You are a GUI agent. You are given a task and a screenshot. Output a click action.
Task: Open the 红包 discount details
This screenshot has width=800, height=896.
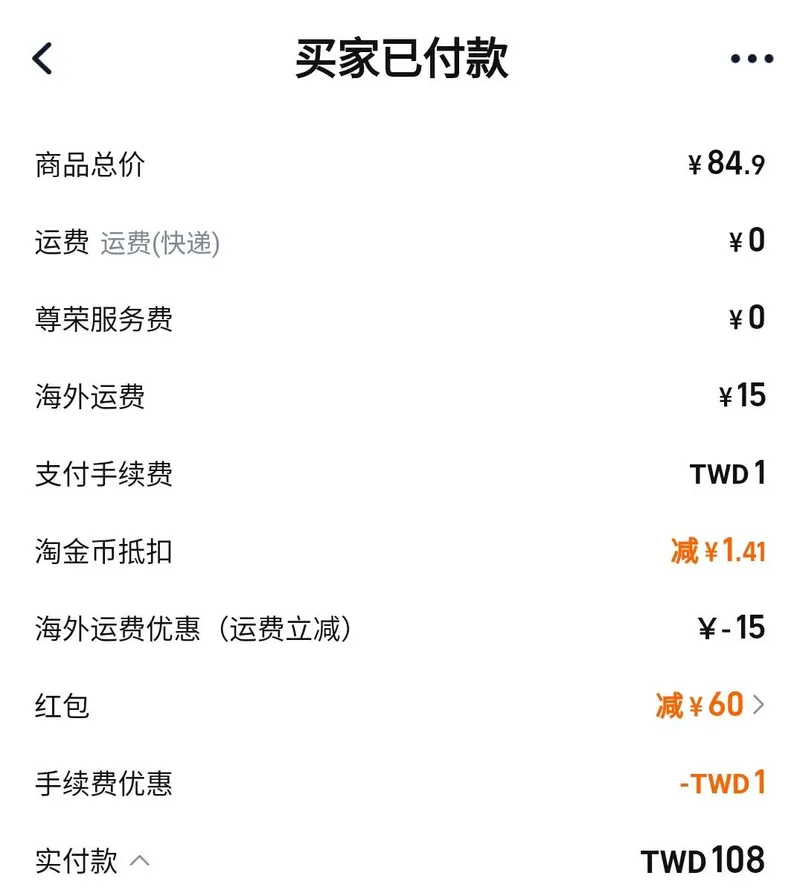pyautogui.click(x=757, y=705)
